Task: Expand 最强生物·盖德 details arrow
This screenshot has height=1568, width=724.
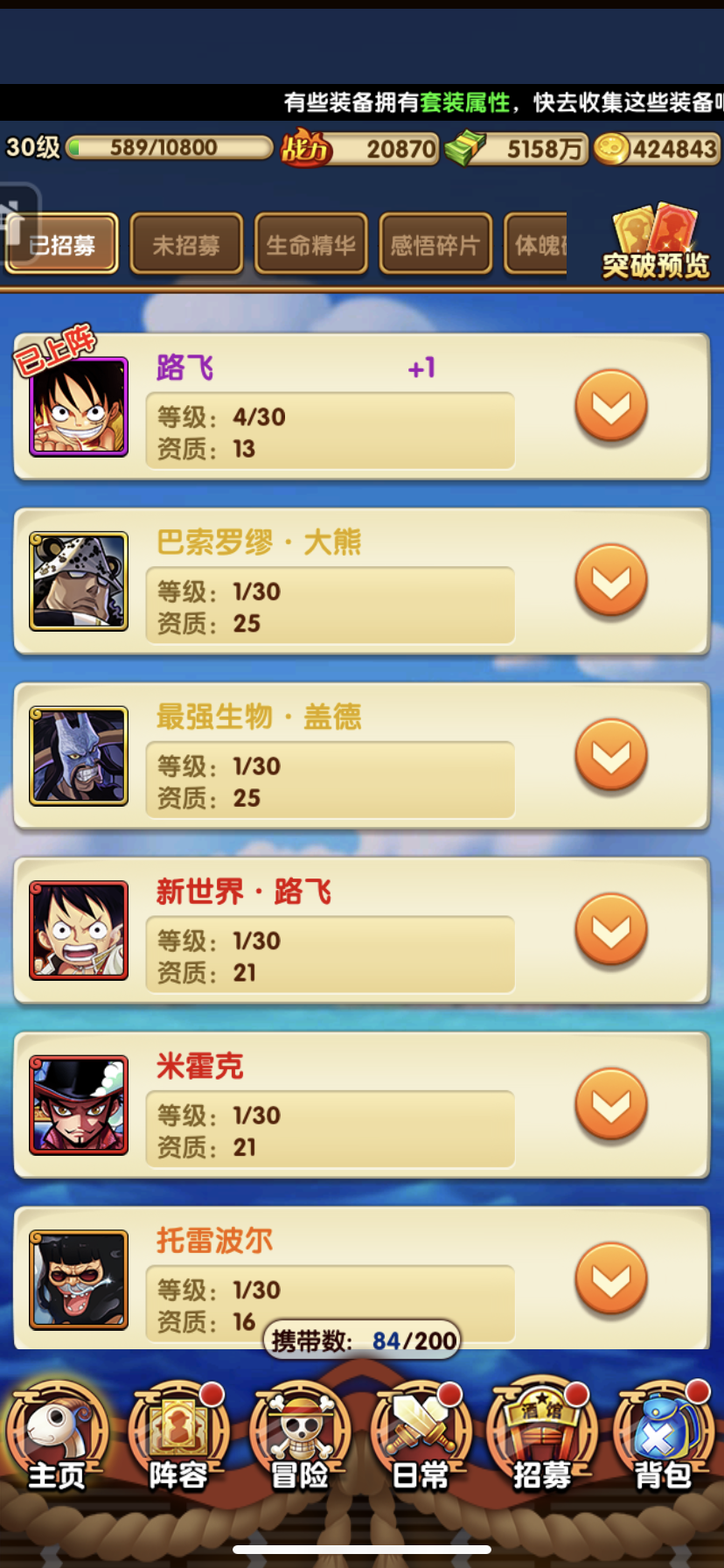Action: point(611,754)
